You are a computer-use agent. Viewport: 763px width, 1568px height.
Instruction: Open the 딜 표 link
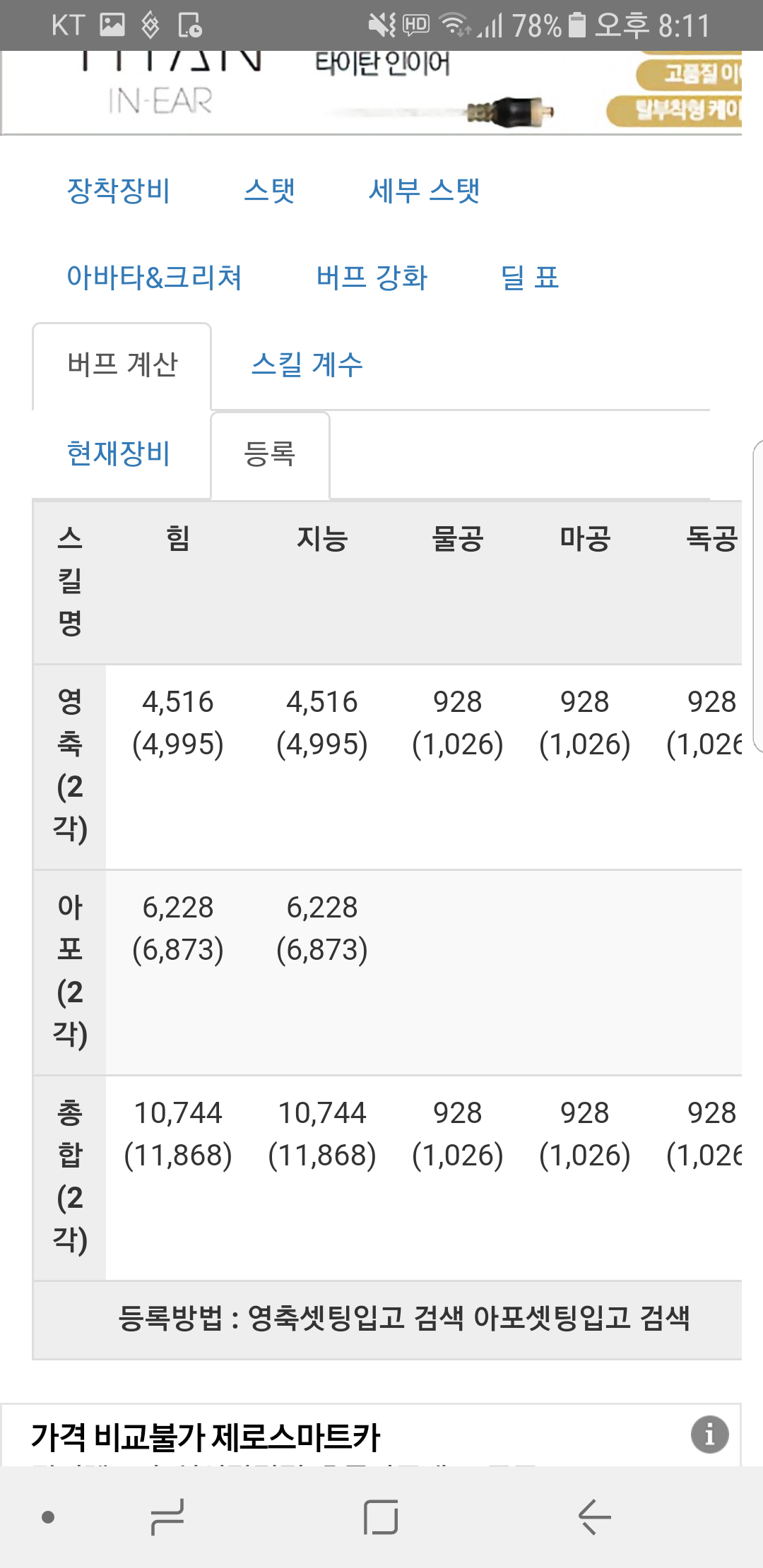pyautogui.click(x=529, y=277)
